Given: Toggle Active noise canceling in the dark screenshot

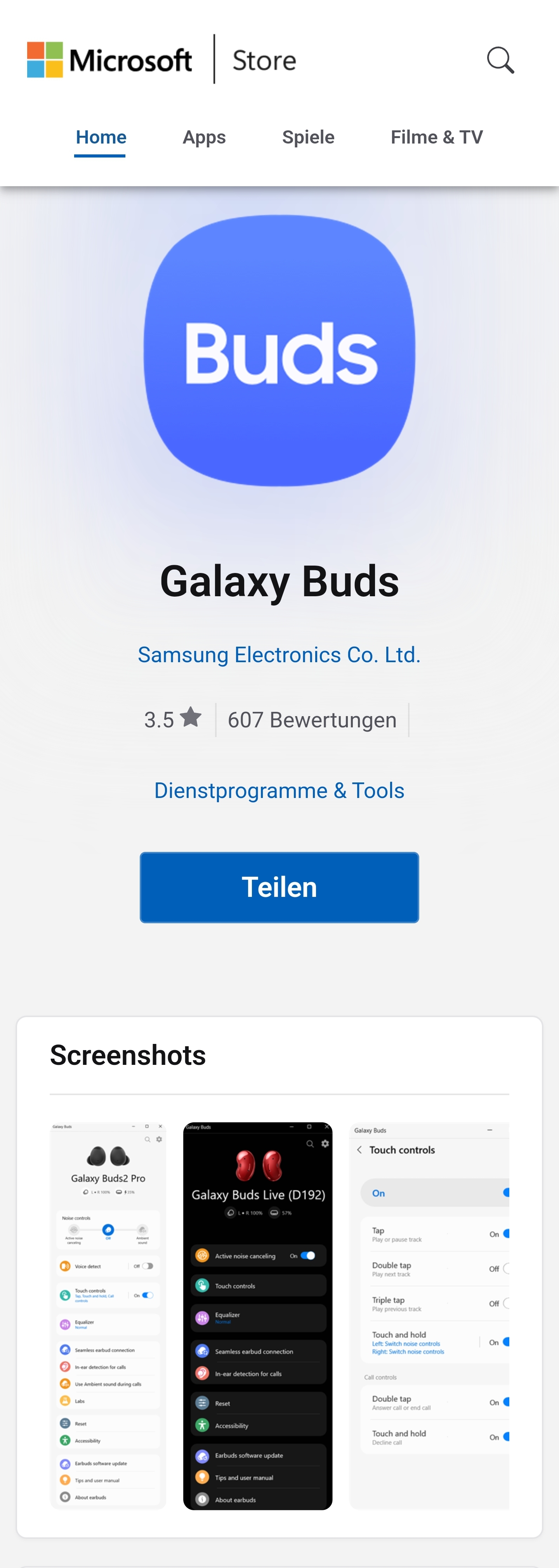Looking at the screenshot, I should pyautogui.click(x=307, y=1256).
